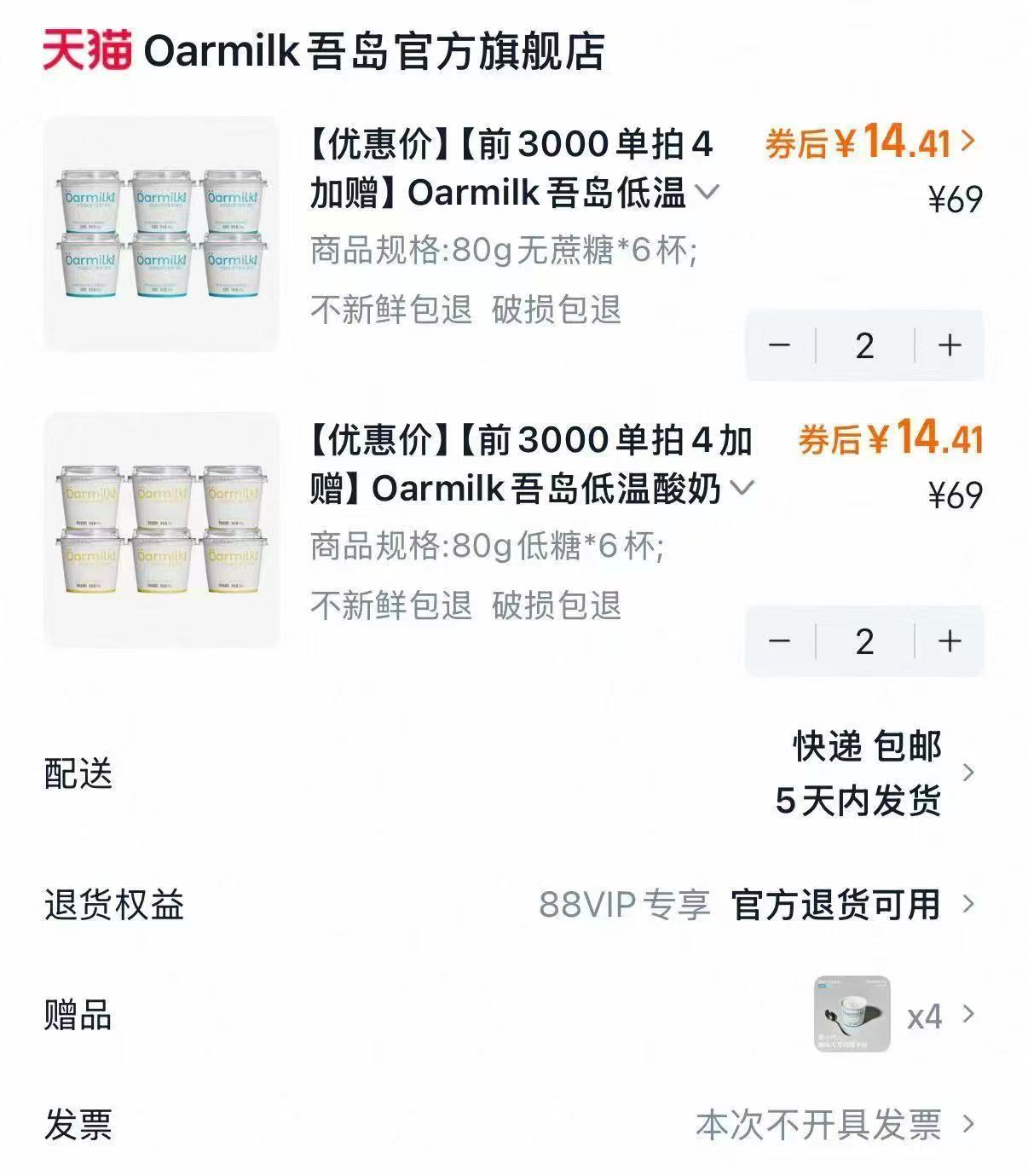This screenshot has width=1028, height=1176.
Task: Open the 券后¥14.41 coupon price detail
Action: pyautogui.click(x=865, y=145)
